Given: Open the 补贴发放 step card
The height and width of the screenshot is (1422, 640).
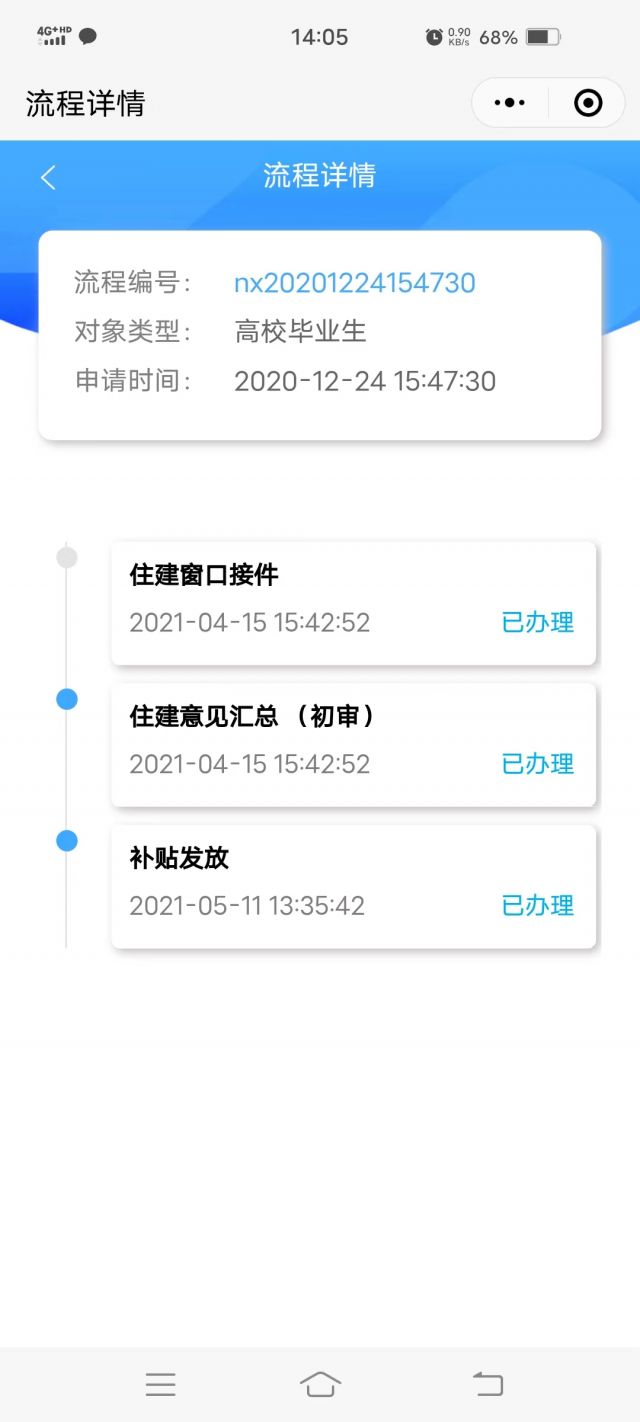Looking at the screenshot, I should (x=353, y=887).
